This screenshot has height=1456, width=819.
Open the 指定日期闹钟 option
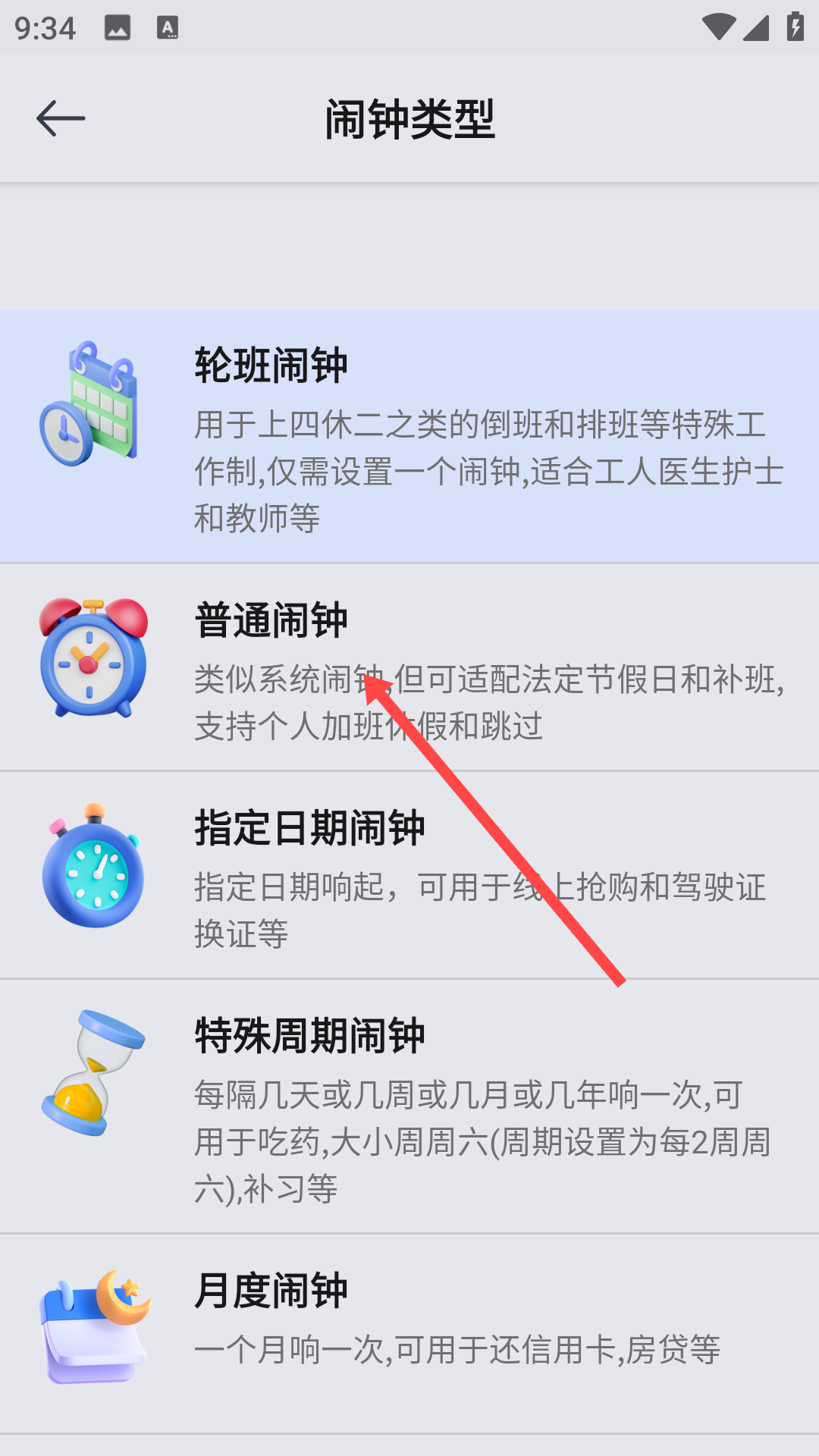pos(409,874)
